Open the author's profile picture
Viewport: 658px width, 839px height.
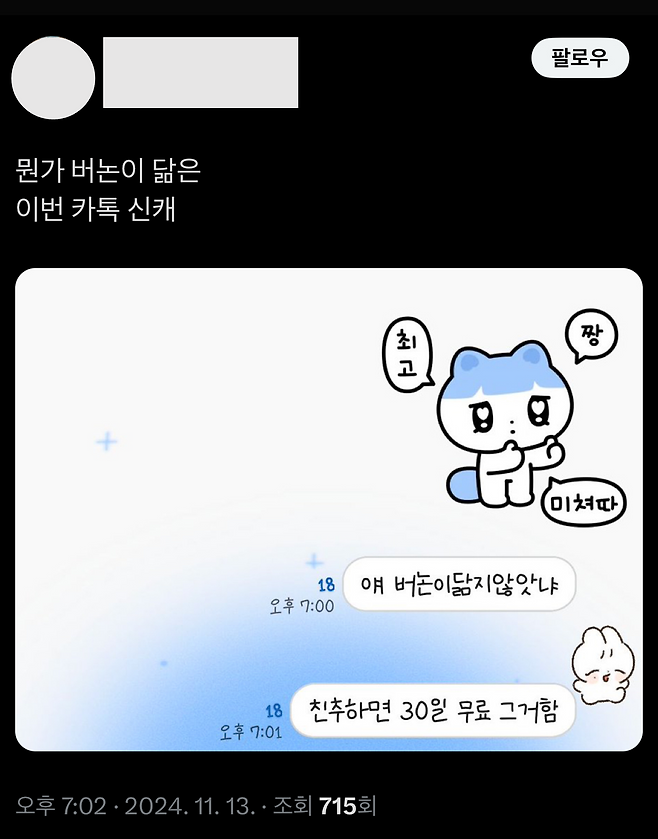tap(53, 78)
